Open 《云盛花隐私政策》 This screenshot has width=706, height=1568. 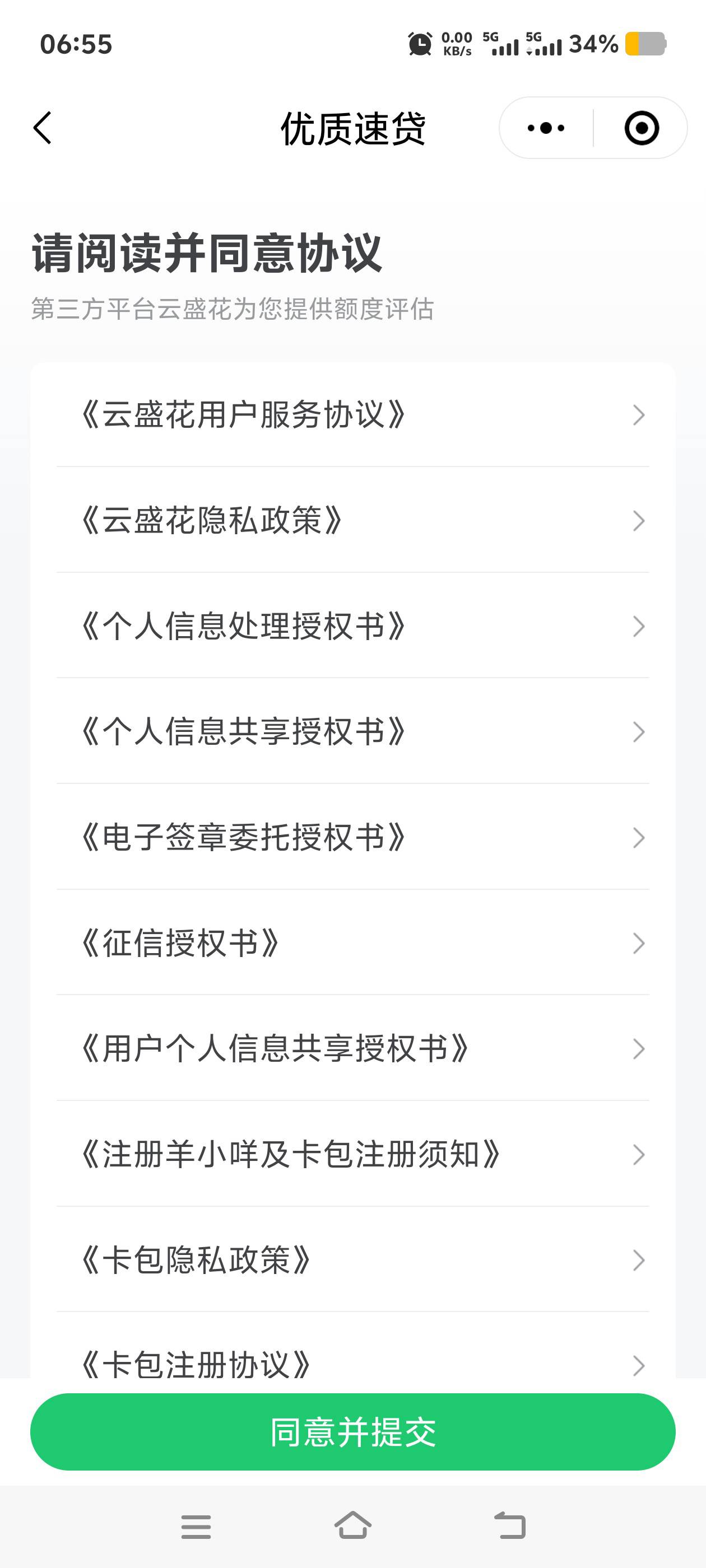coord(352,520)
